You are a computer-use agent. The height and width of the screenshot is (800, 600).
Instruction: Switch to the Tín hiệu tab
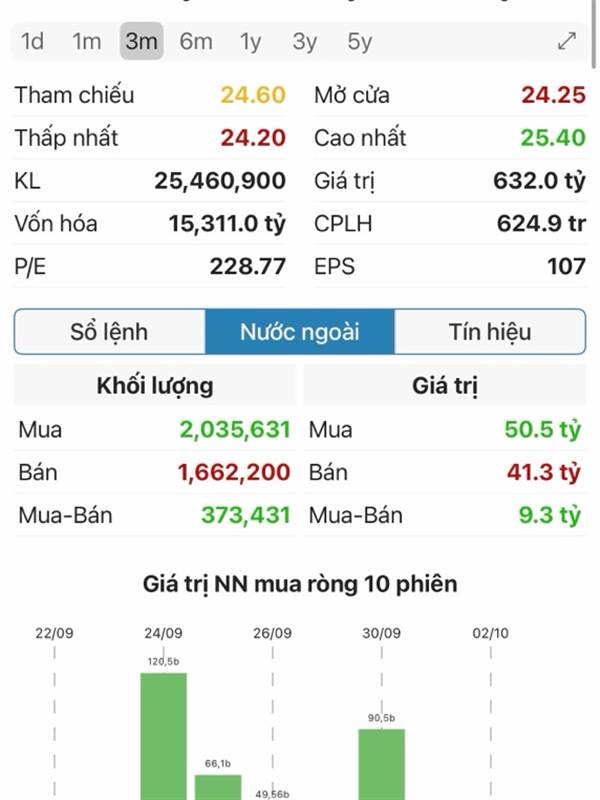(x=490, y=332)
